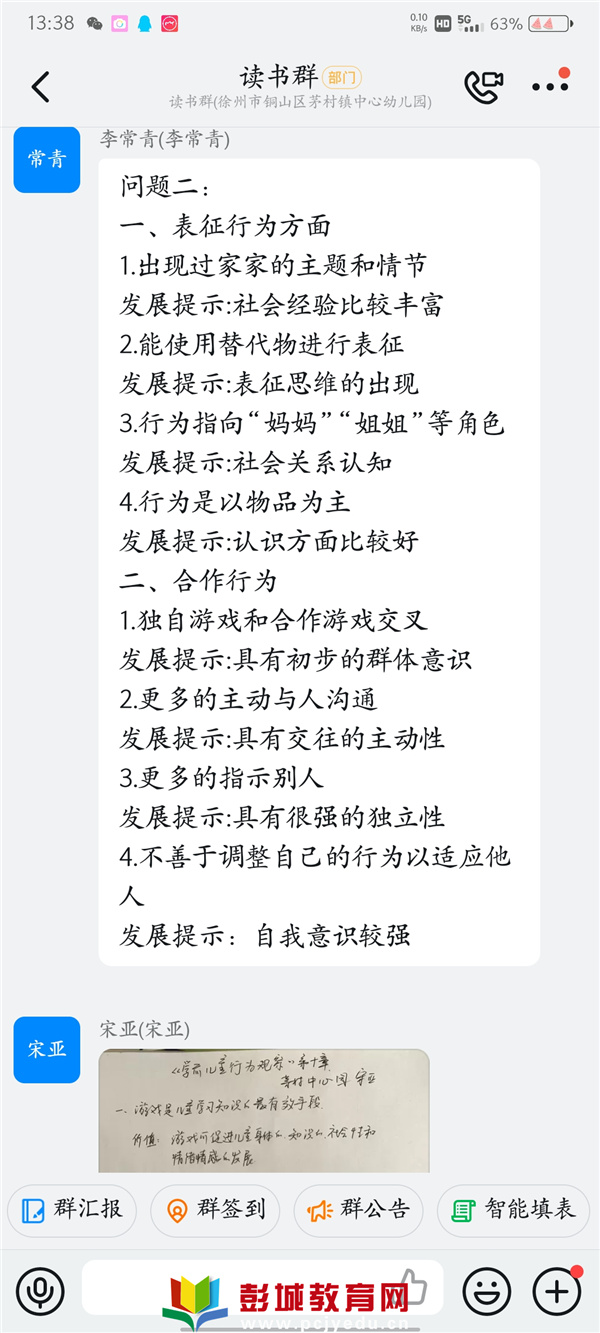This screenshot has width=600, height=1333.
Task: Open 宋亚's avatar profile
Action: [x=46, y=1049]
